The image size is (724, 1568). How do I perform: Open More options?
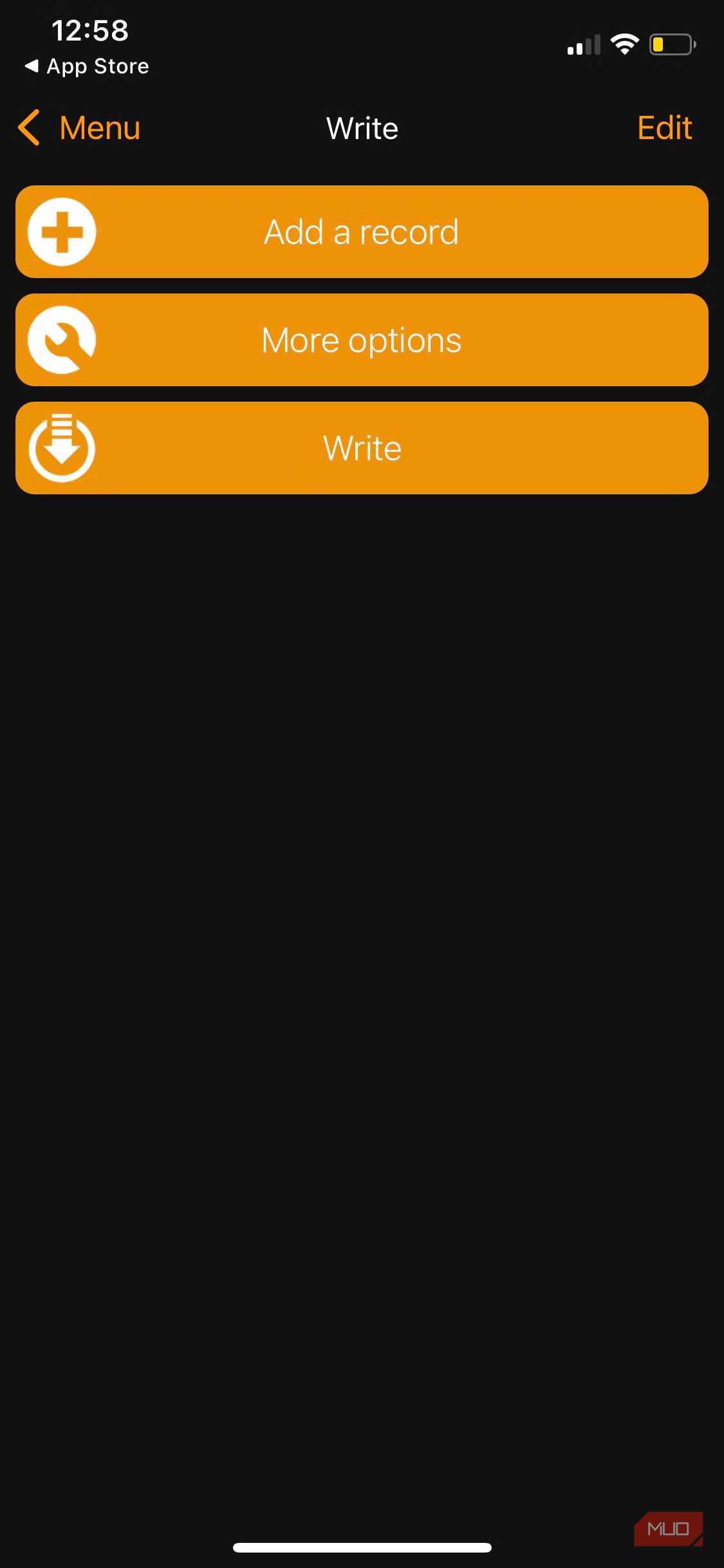[x=362, y=340]
